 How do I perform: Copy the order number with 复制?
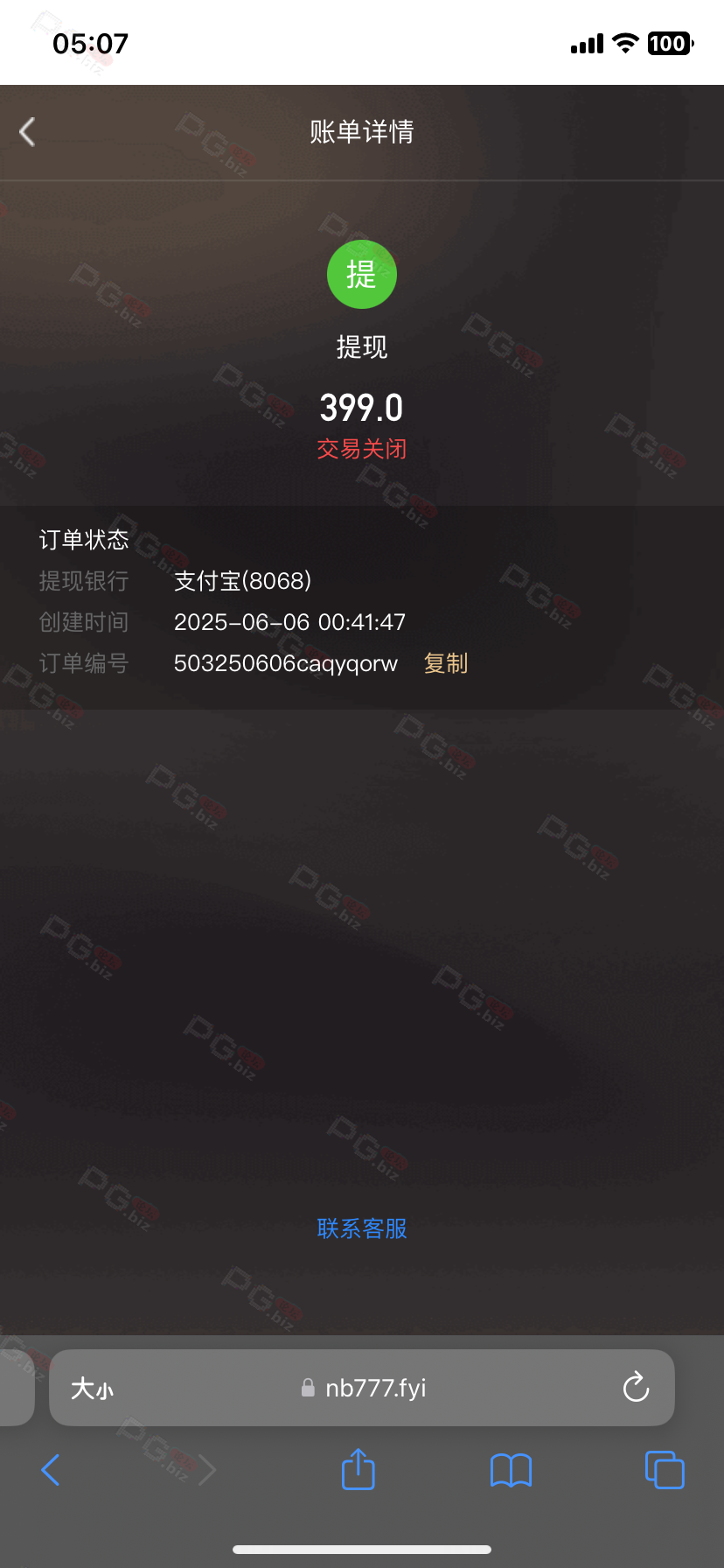point(446,663)
